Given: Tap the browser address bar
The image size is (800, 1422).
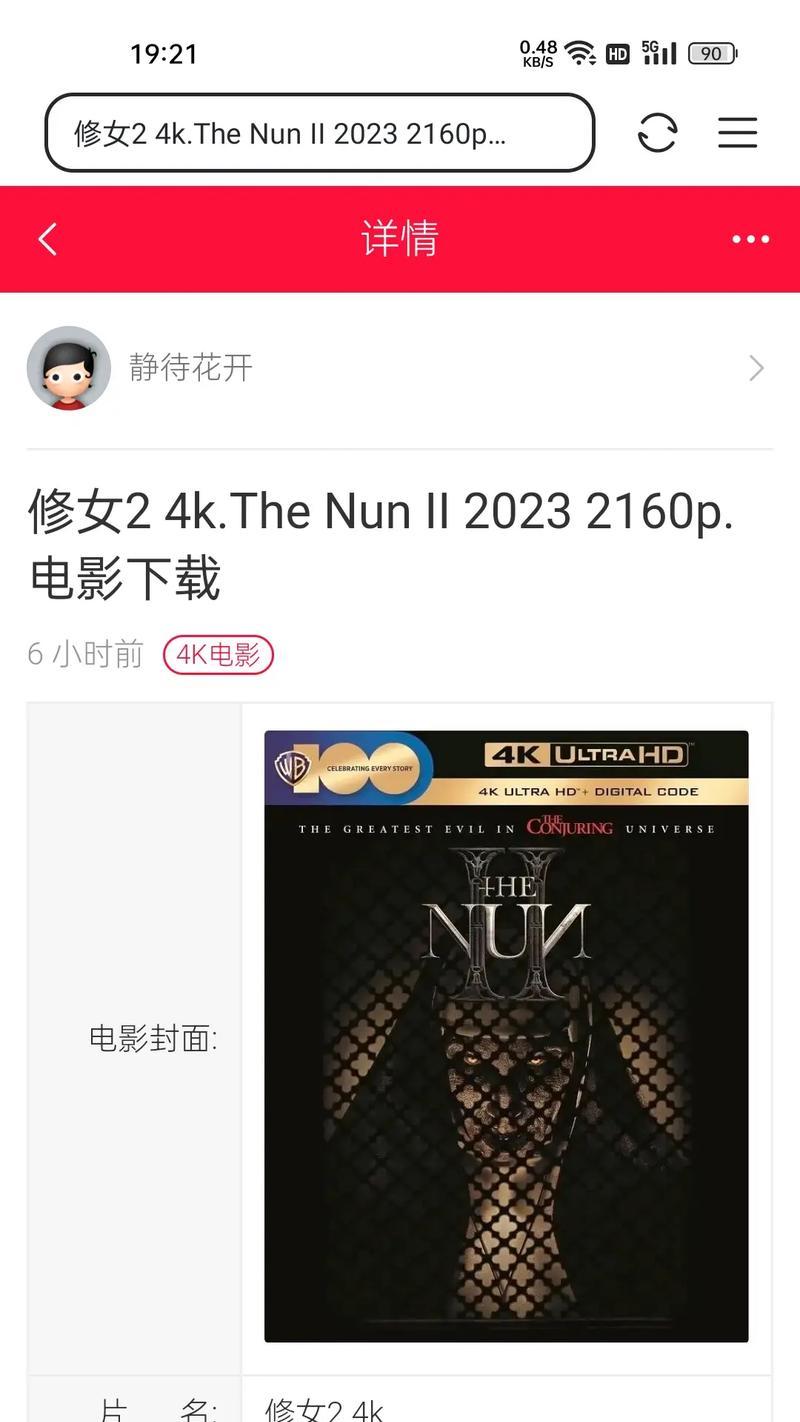Looking at the screenshot, I should point(320,134).
